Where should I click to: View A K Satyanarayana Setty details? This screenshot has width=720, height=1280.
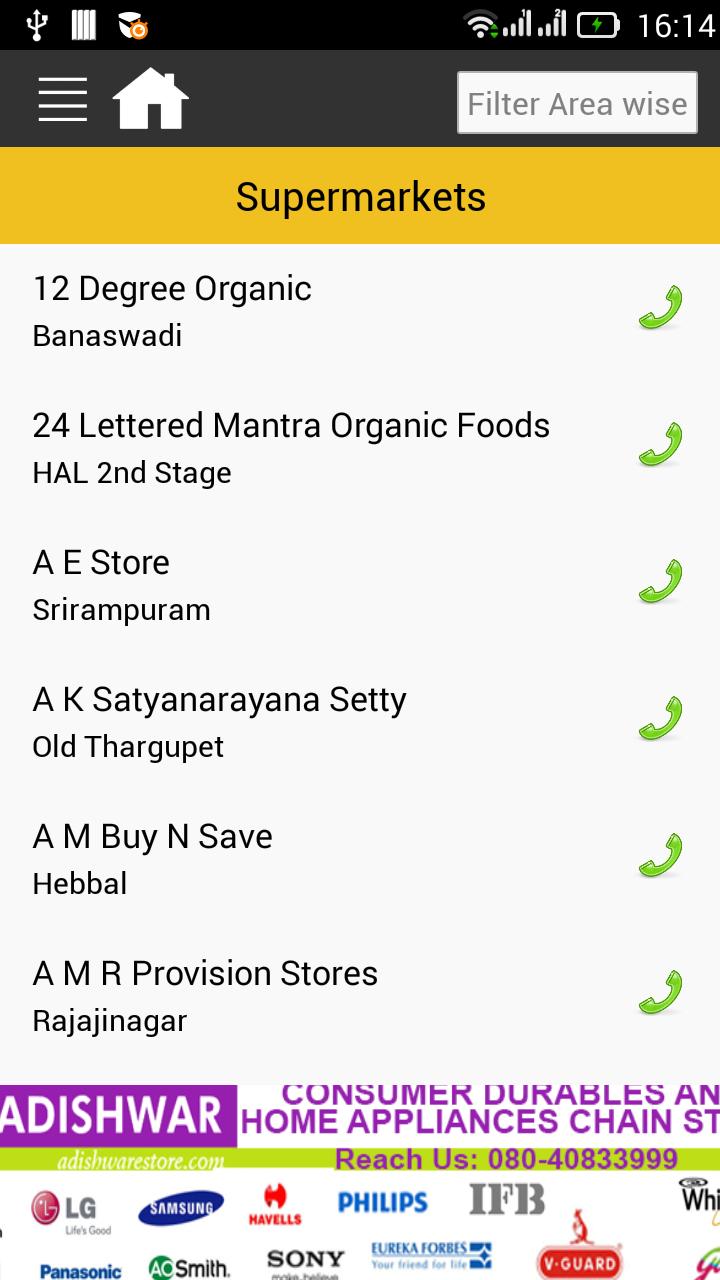point(360,722)
